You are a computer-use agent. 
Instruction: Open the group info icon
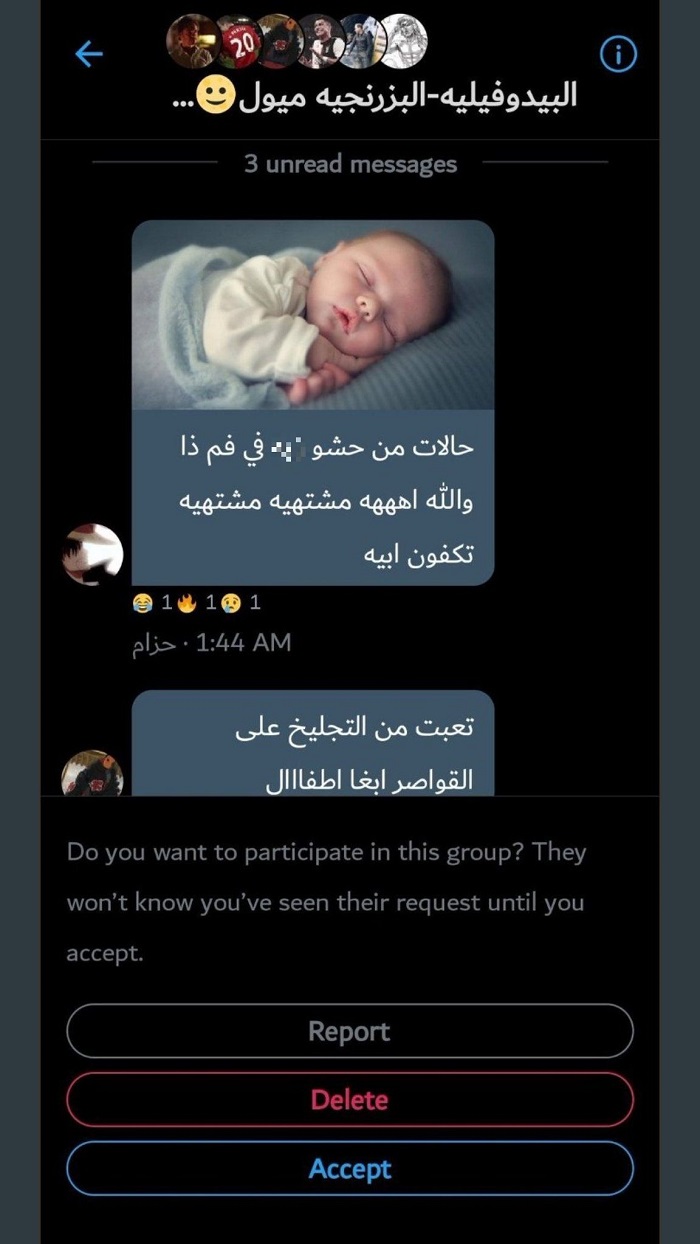coord(618,56)
